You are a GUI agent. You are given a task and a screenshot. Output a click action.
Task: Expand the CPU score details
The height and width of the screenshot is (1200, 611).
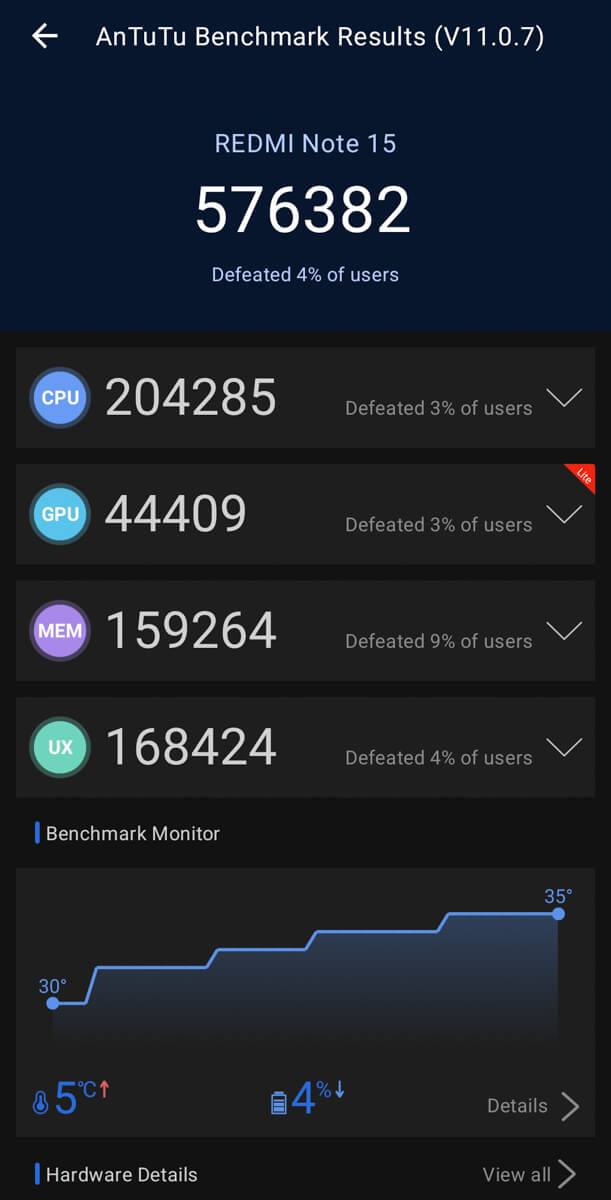tap(564, 398)
